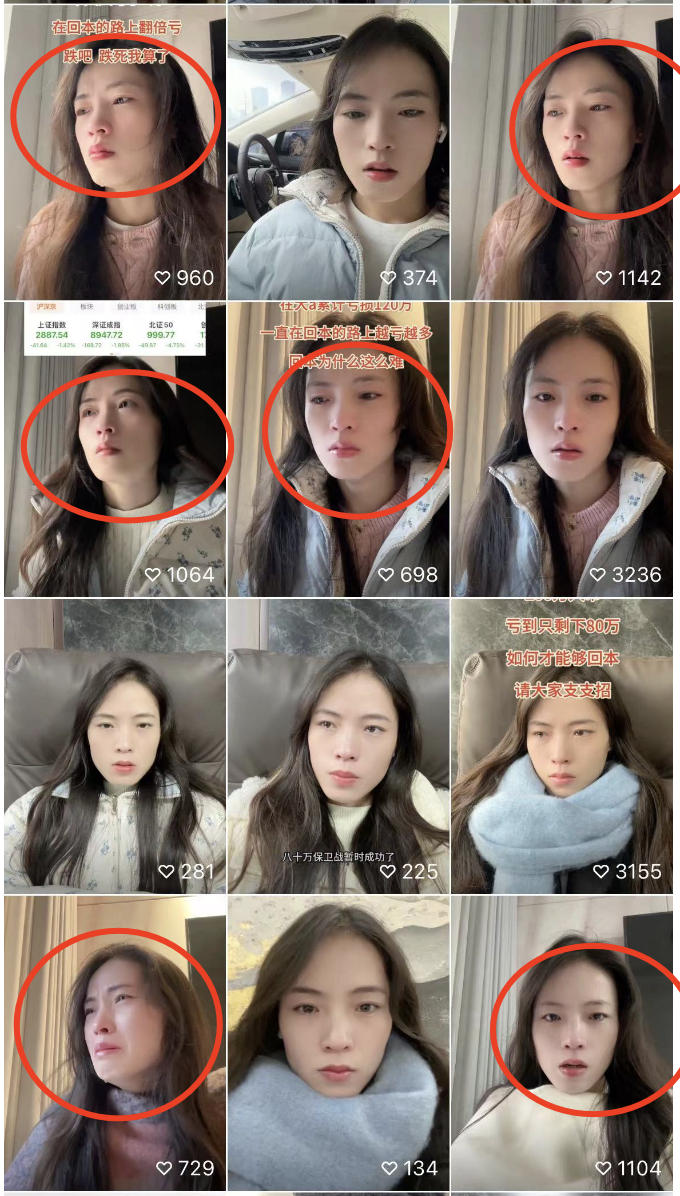Watch the 八十万保卫战 video with 225 likes
The width and height of the screenshot is (680, 1196).
338,745
